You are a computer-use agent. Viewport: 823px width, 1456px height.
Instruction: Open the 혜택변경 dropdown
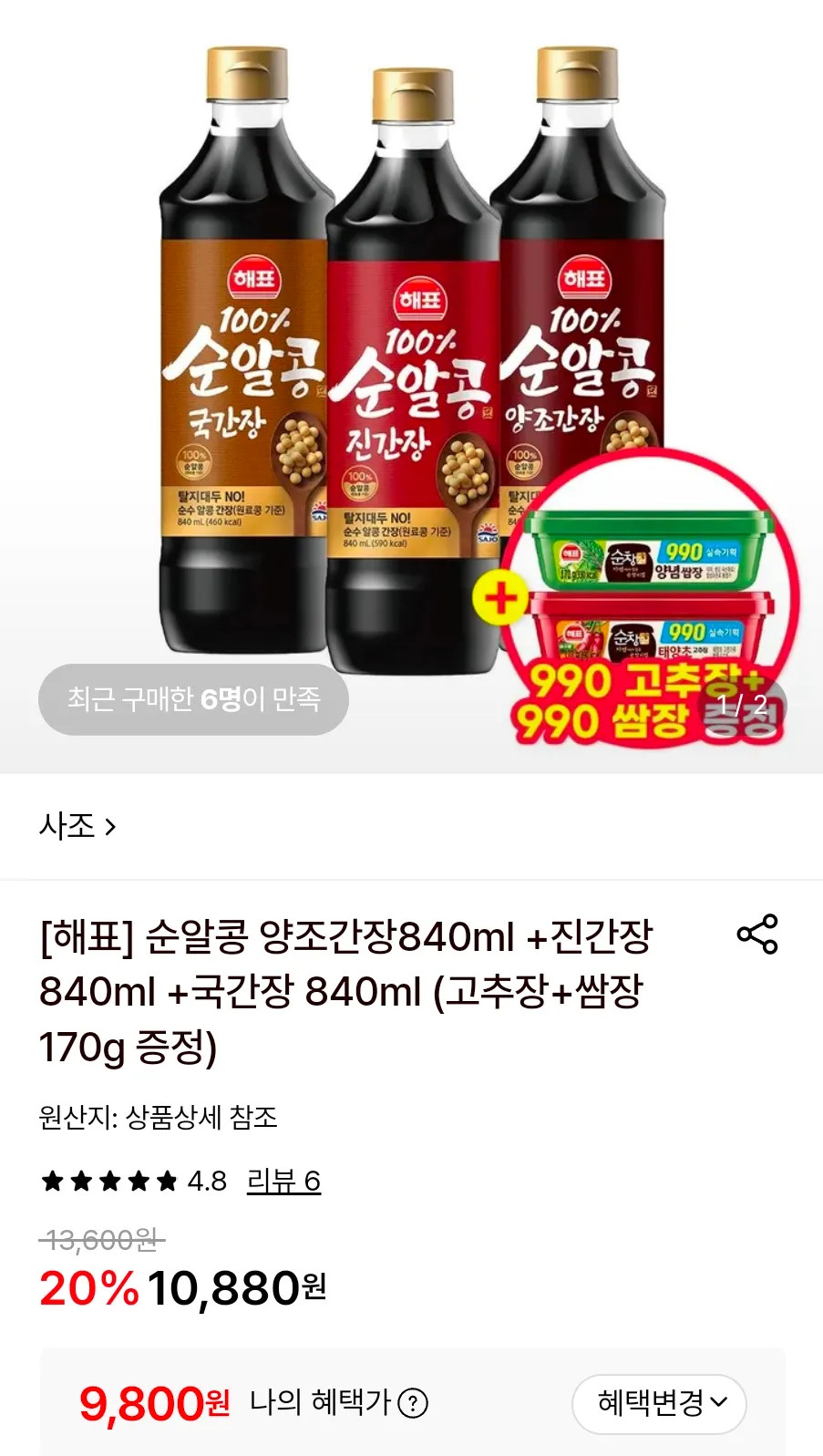point(659,1403)
